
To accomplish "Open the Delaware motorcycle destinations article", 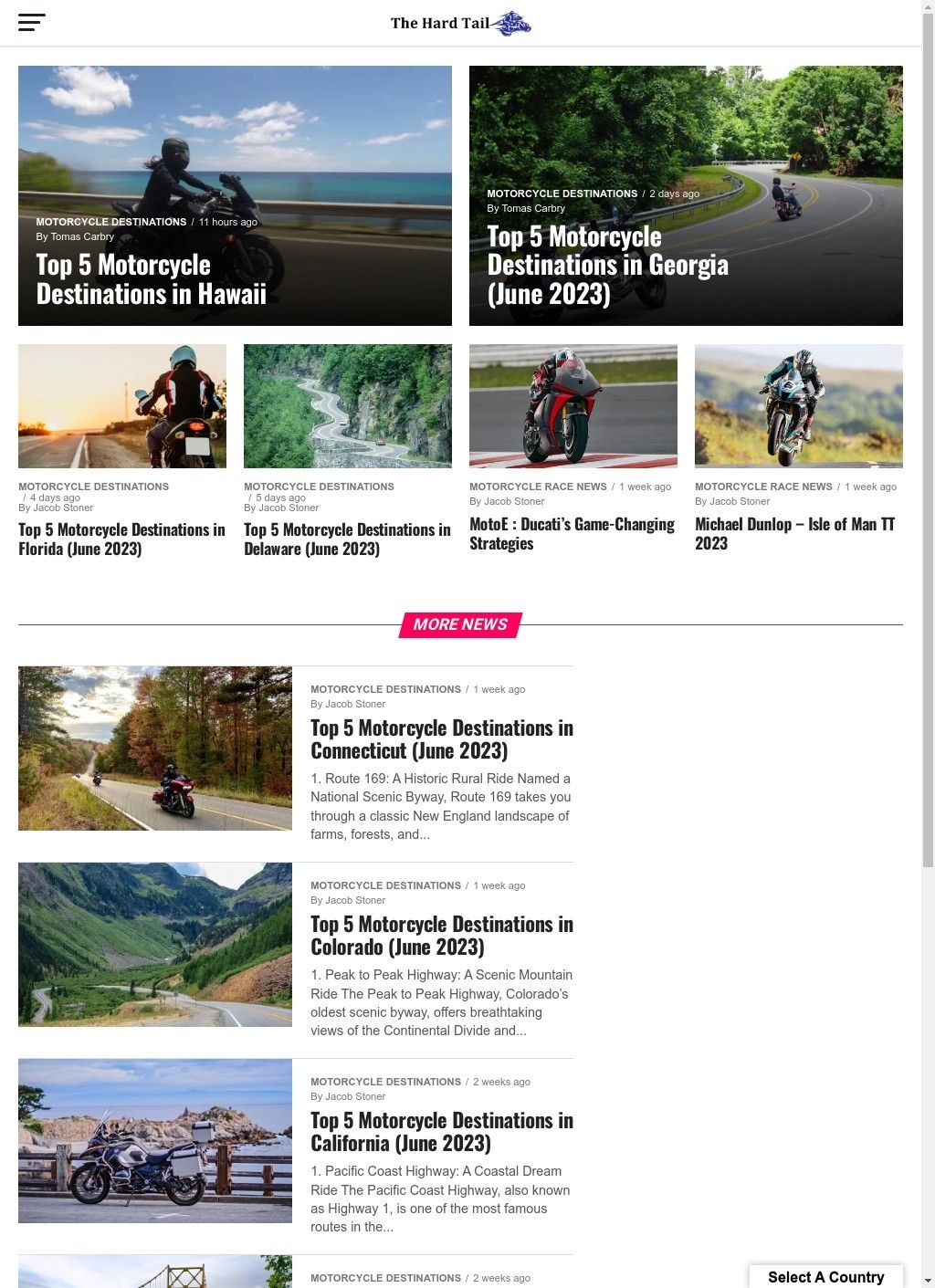I will 347,539.
